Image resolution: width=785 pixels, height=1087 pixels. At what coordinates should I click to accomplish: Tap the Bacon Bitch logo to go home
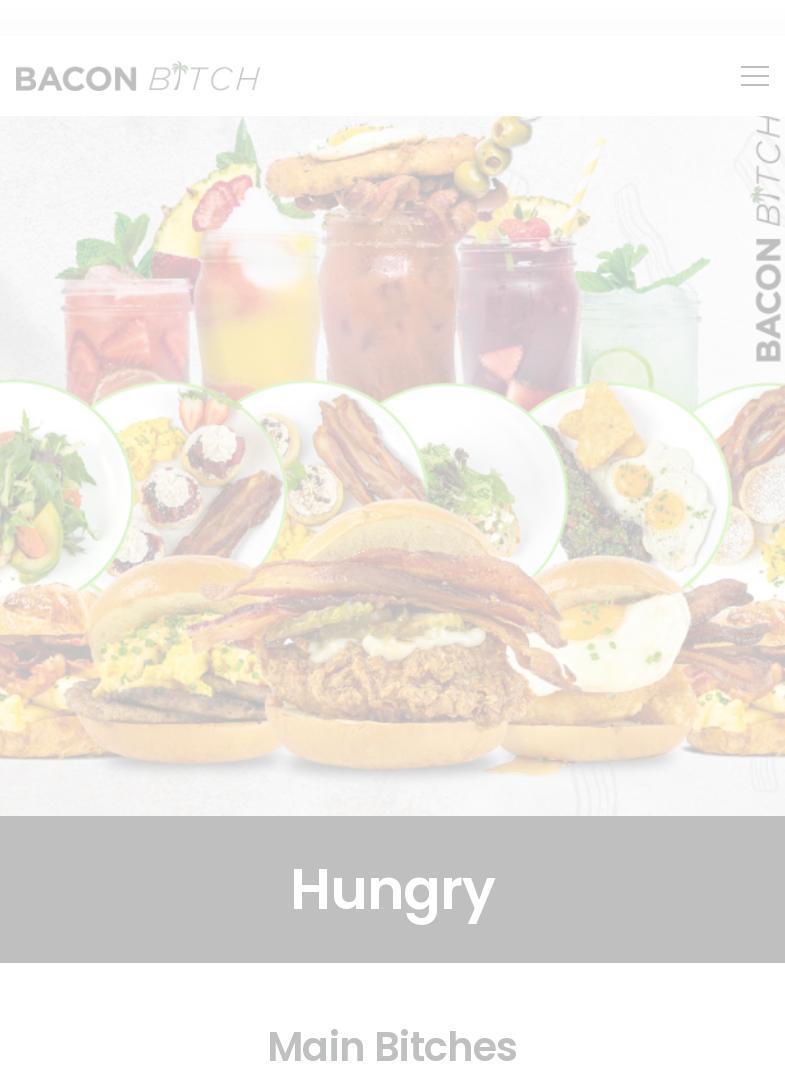pyautogui.click(x=138, y=77)
